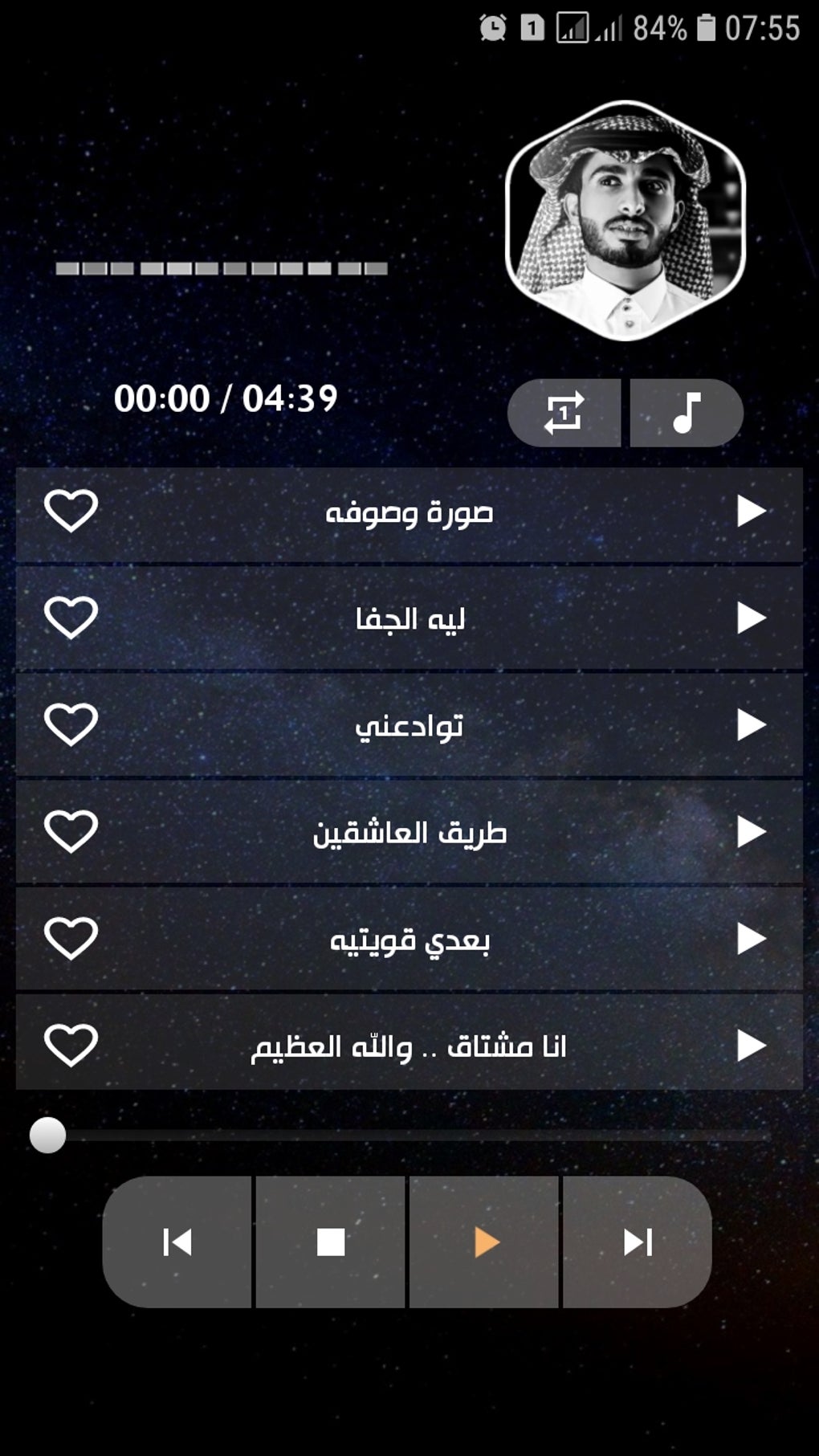
Task: Play the song صورة وصوفه
Action: [751, 511]
